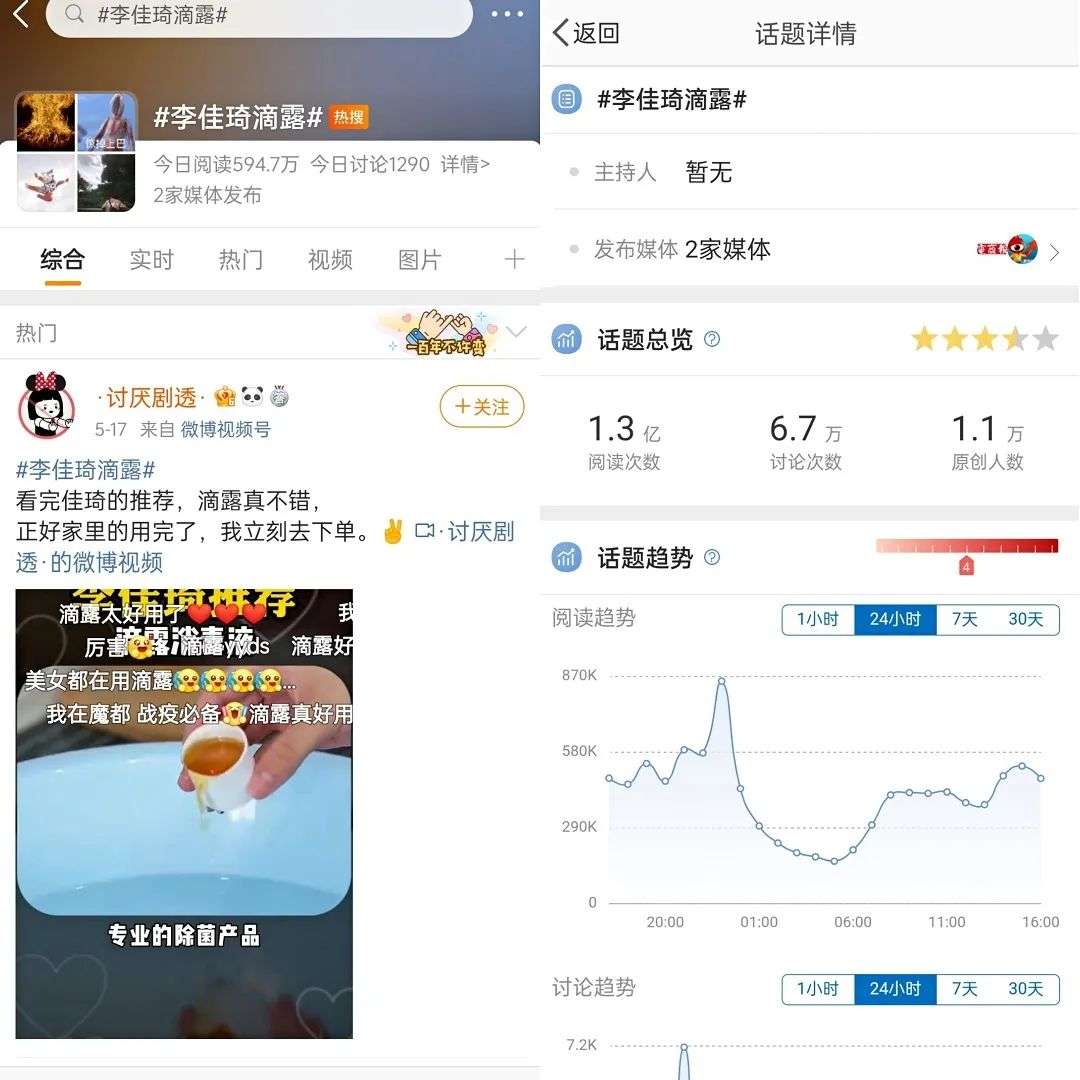The height and width of the screenshot is (1080, 1080).
Task: Tap the help icon next to 话题总览
Action: point(712,339)
